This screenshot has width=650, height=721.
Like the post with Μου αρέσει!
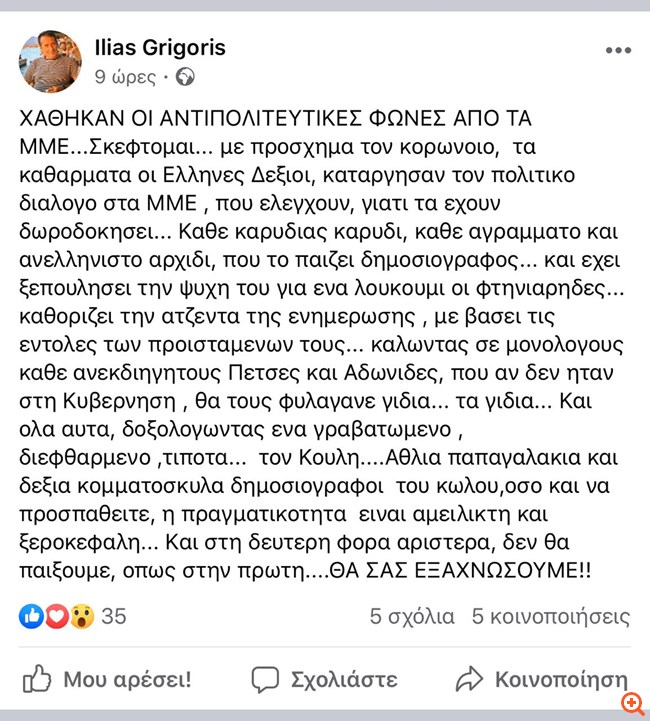point(108,680)
